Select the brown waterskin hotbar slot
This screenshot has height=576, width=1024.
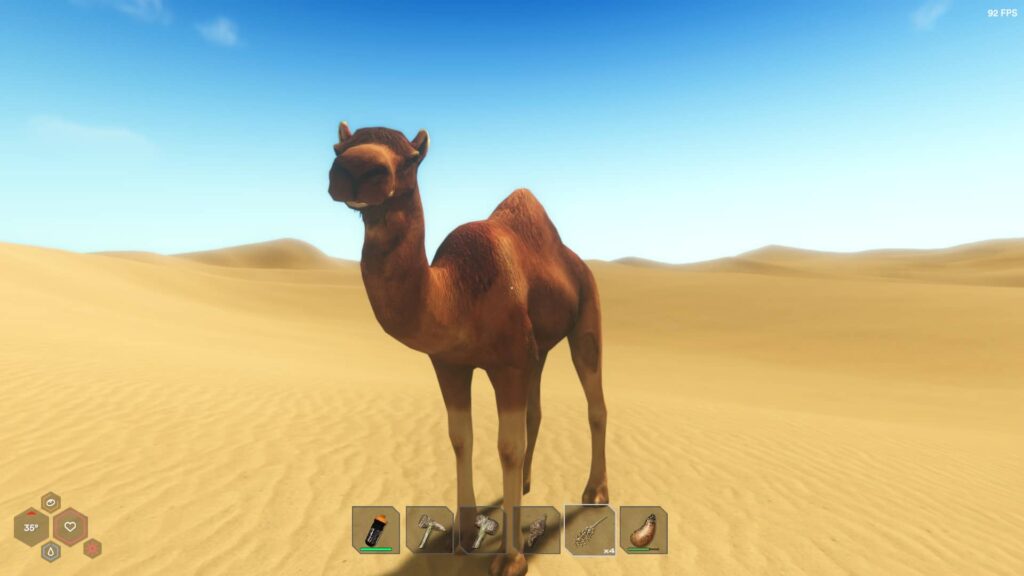tap(643, 530)
